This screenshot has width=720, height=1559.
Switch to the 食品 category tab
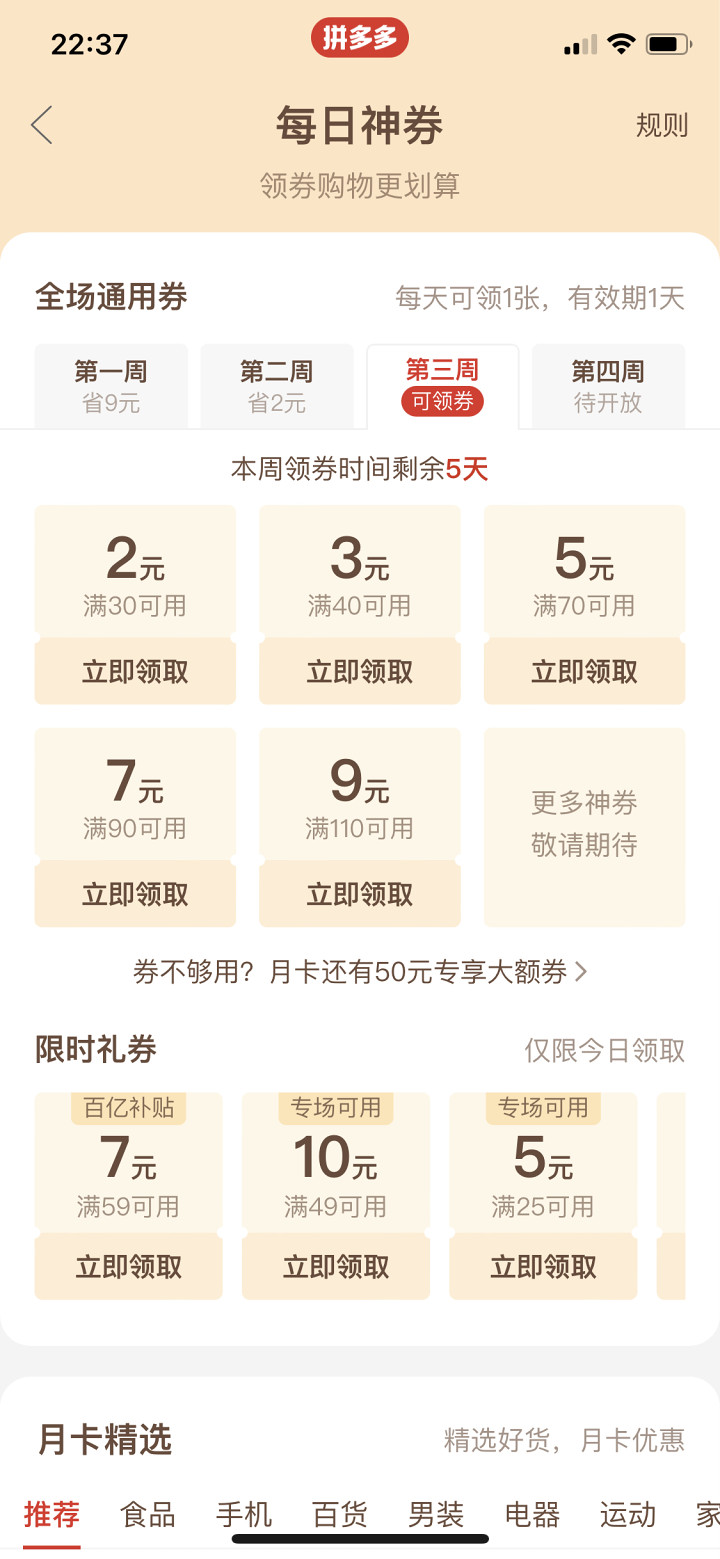coord(148,1515)
